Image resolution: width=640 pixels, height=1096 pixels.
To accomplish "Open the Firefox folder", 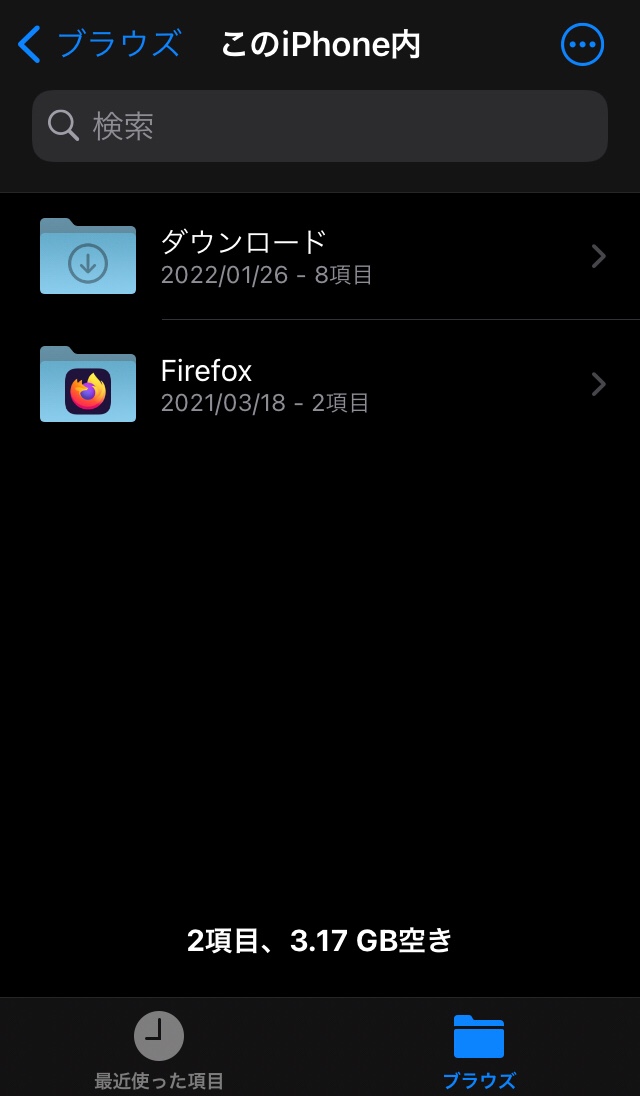I will click(x=320, y=385).
